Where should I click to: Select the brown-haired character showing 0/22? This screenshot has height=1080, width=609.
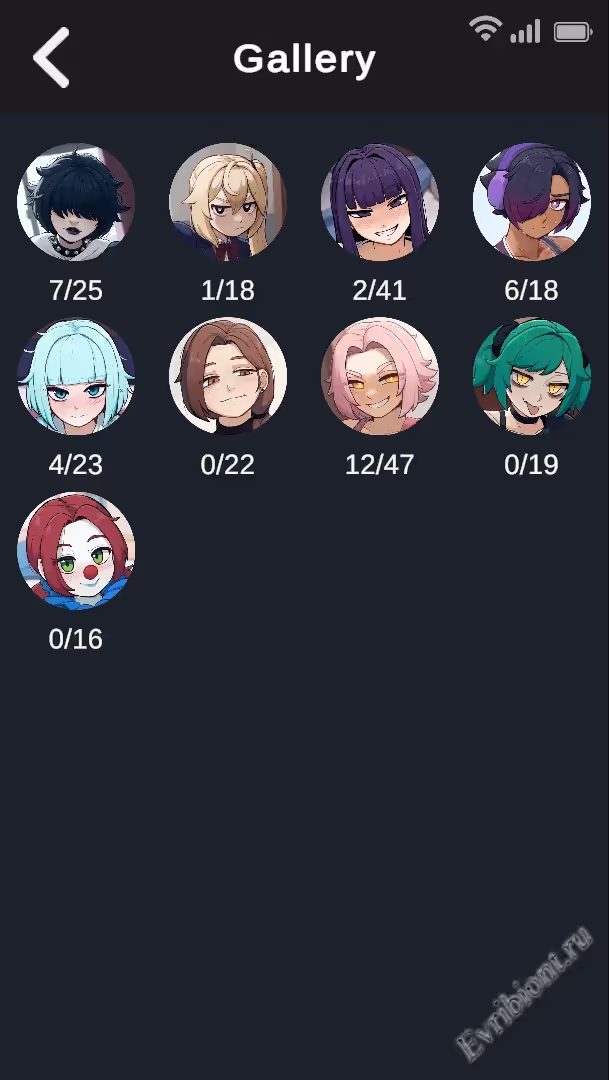pos(228,376)
